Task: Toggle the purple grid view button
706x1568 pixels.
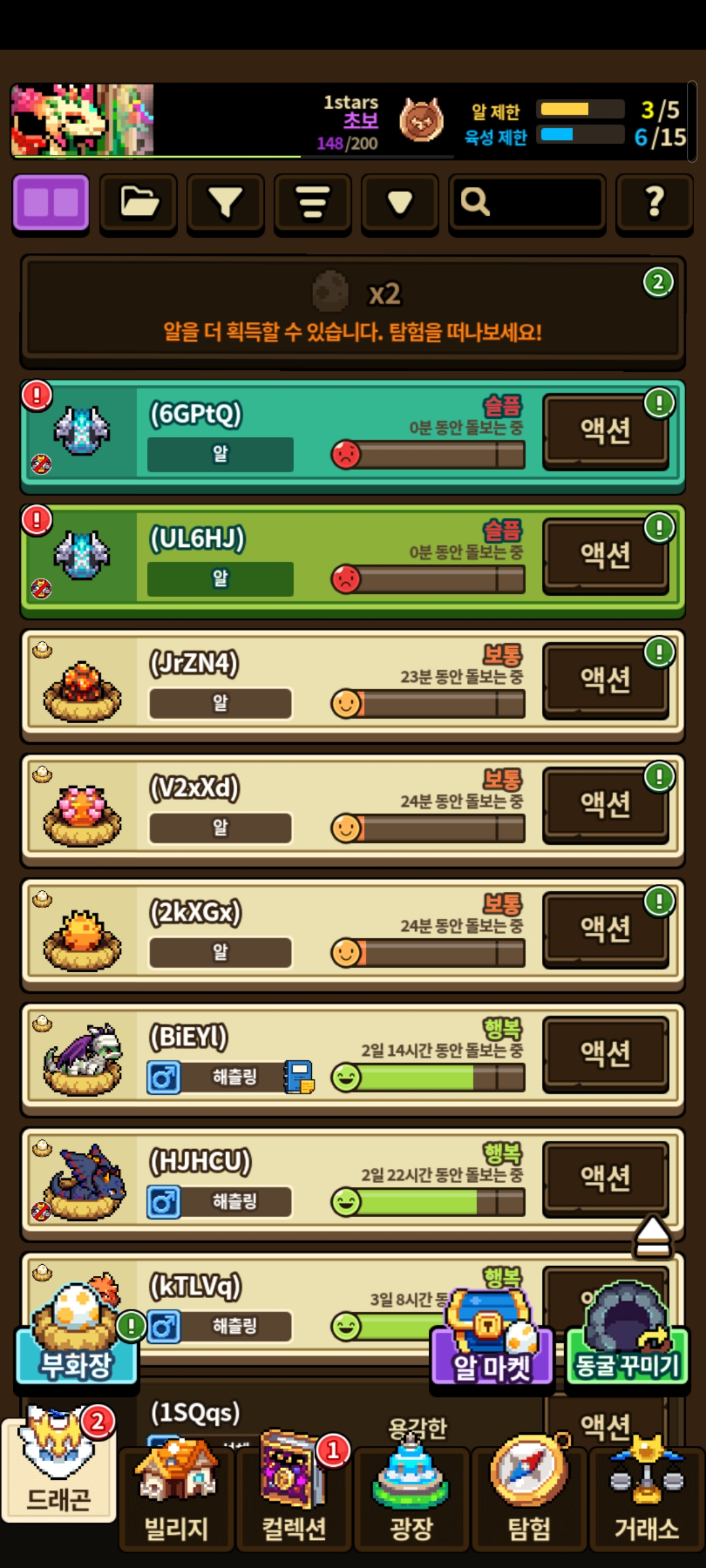Action: [51, 203]
